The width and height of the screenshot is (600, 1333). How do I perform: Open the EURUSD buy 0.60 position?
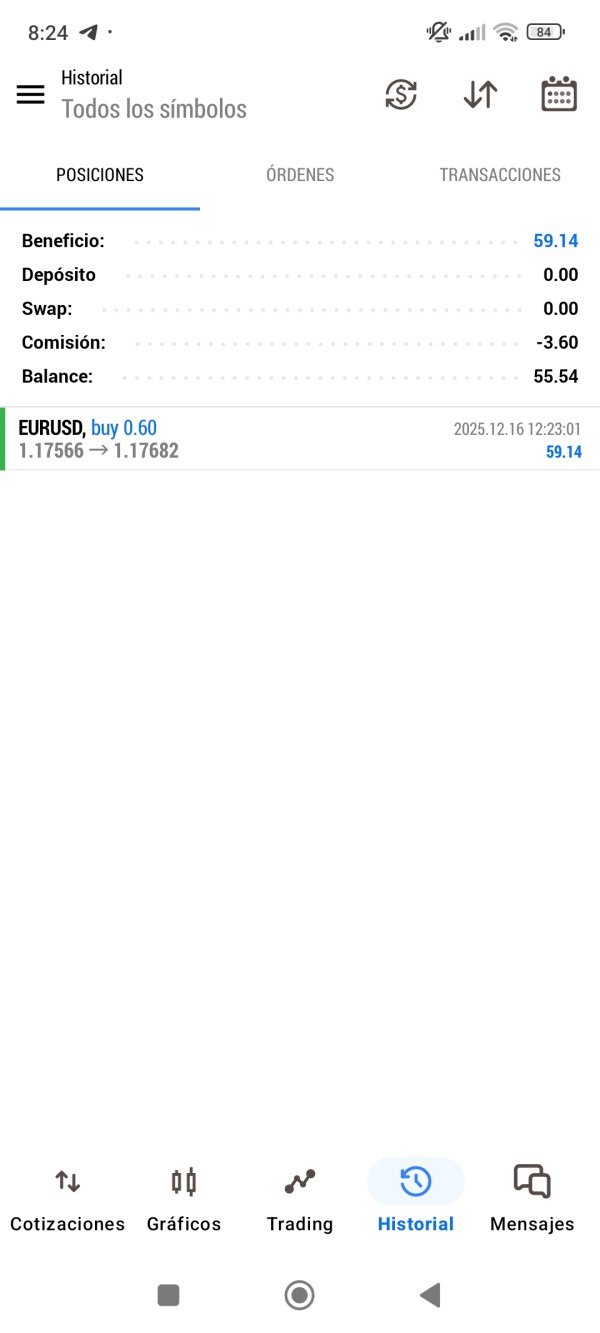pyautogui.click(x=300, y=439)
